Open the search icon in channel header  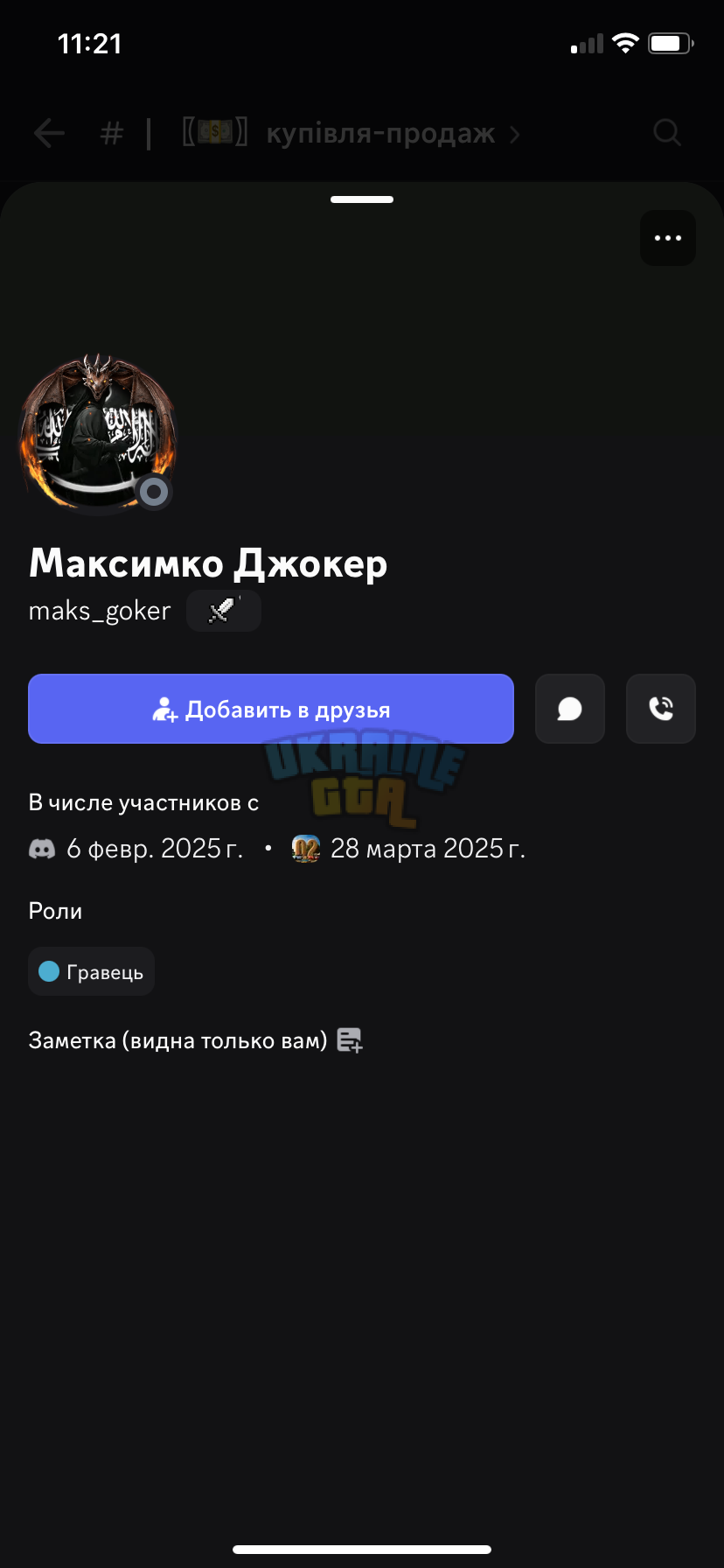[x=667, y=133]
